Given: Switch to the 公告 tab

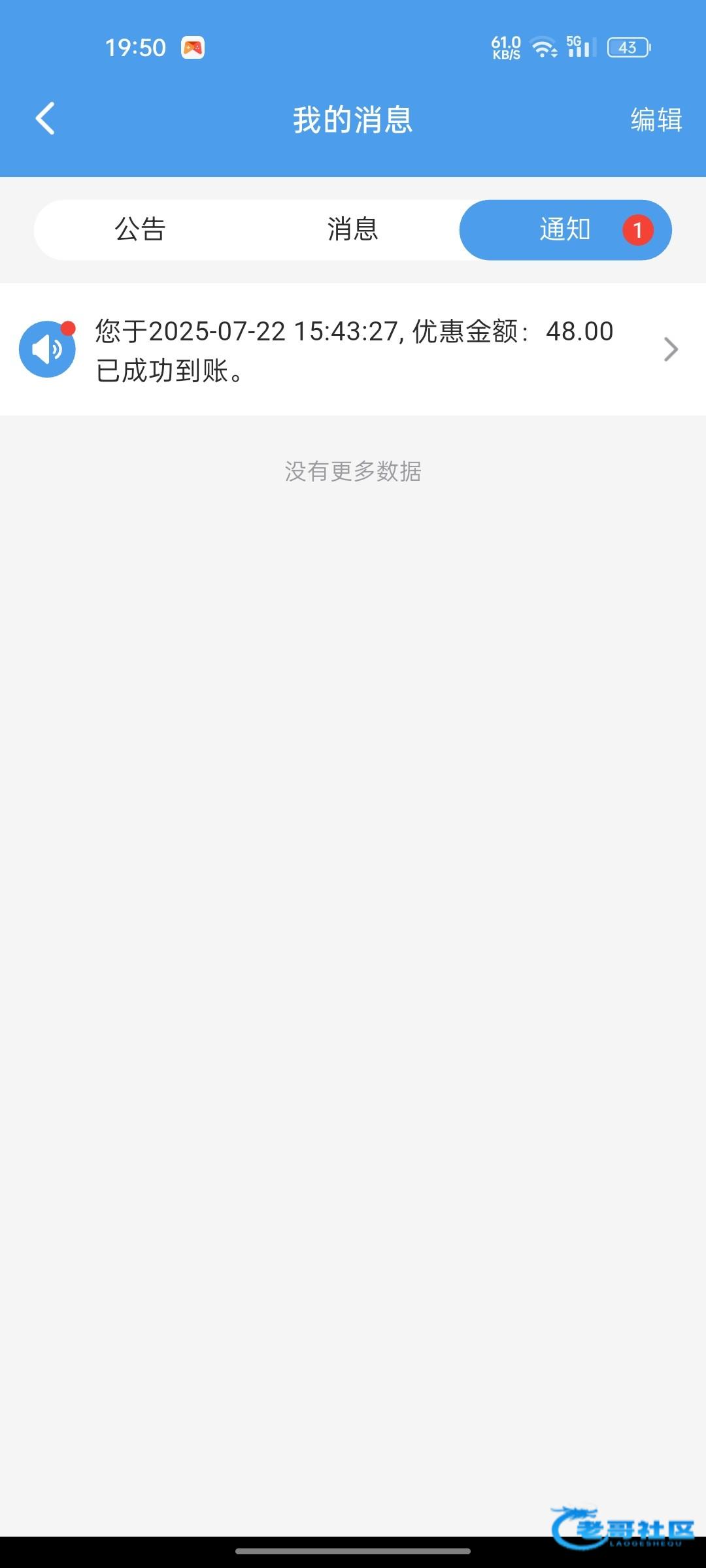Looking at the screenshot, I should 140,230.
